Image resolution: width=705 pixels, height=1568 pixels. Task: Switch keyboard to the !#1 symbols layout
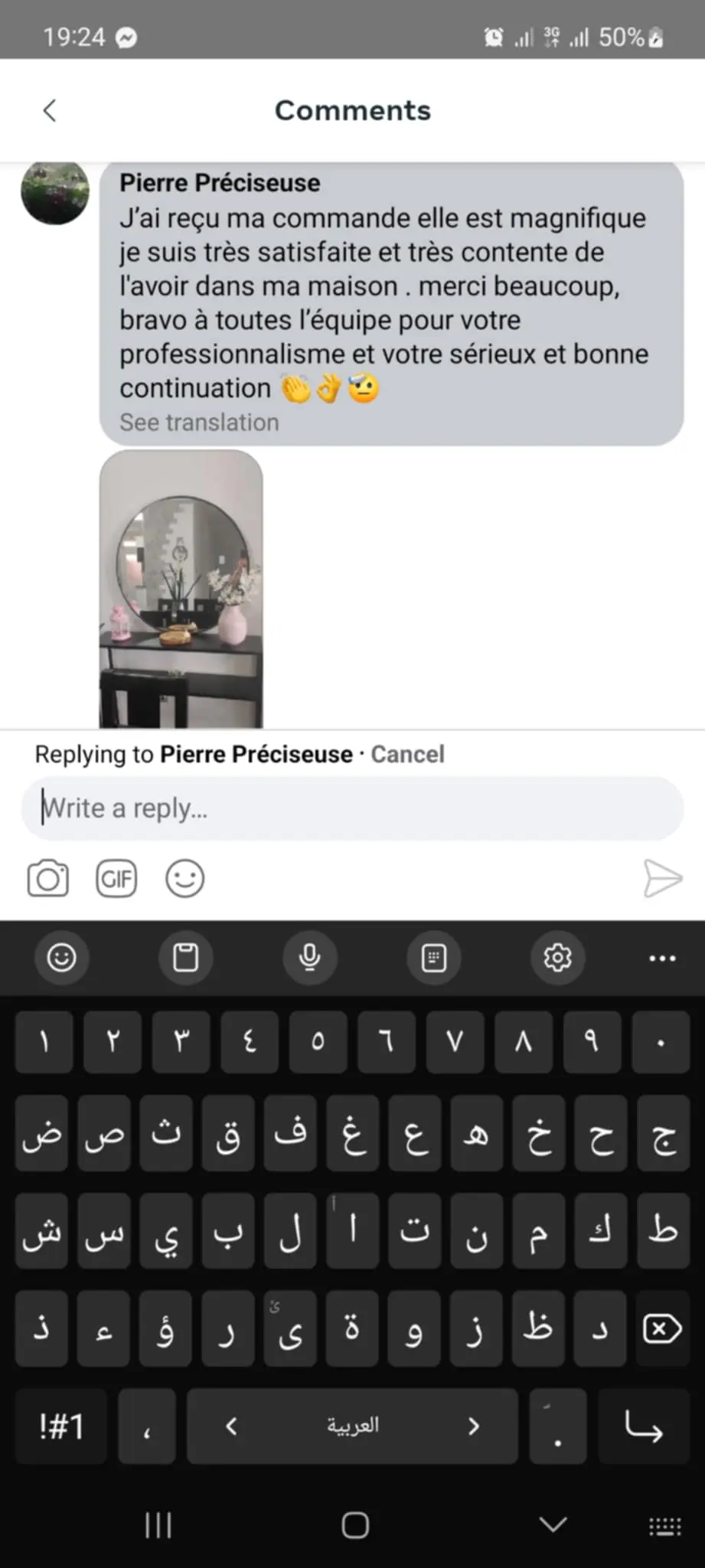(61, 1426)
